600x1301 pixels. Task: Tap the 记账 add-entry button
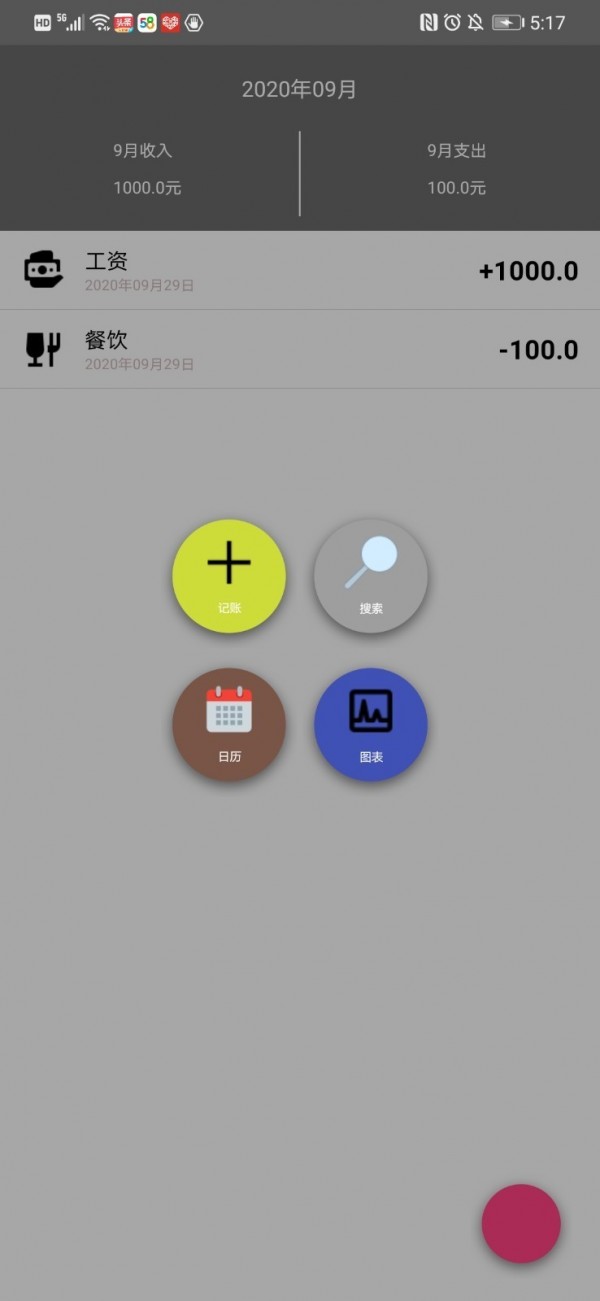[x=229, y=575]
